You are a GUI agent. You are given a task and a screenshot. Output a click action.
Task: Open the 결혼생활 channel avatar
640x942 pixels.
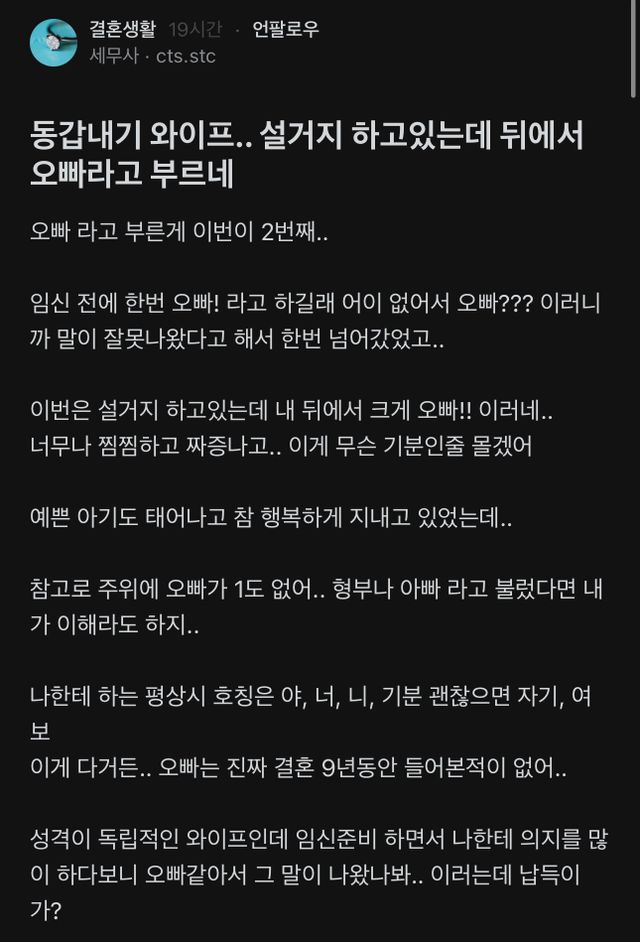click(54, 42)
